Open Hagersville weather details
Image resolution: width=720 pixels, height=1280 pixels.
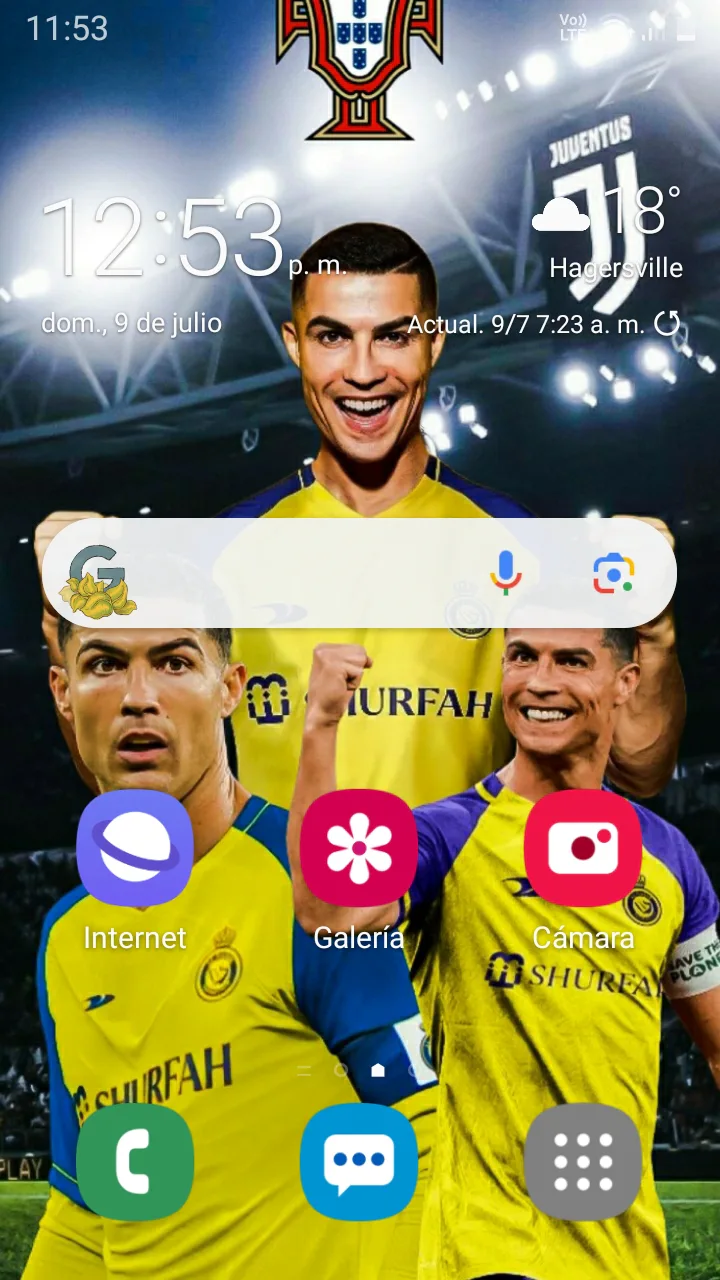coord(616,268)
